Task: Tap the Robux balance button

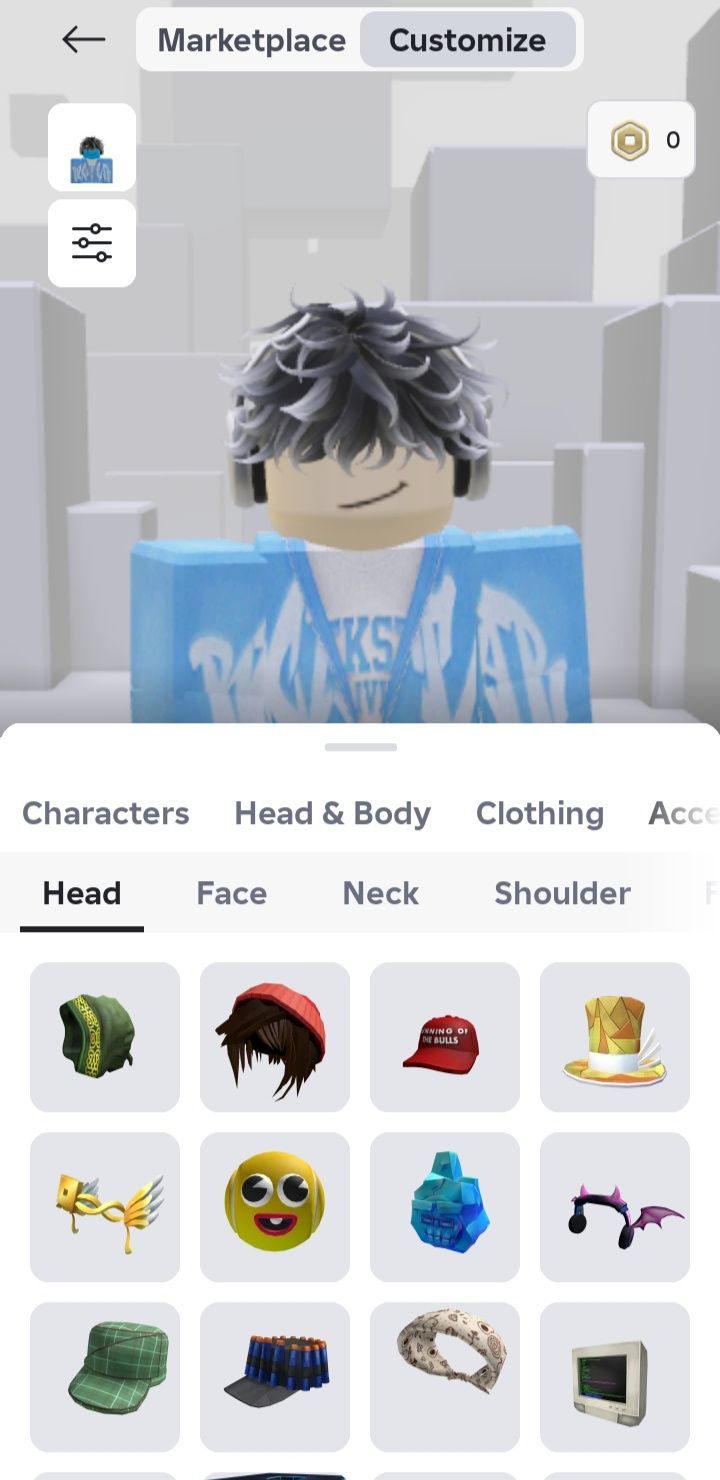Action: (641, 140)
